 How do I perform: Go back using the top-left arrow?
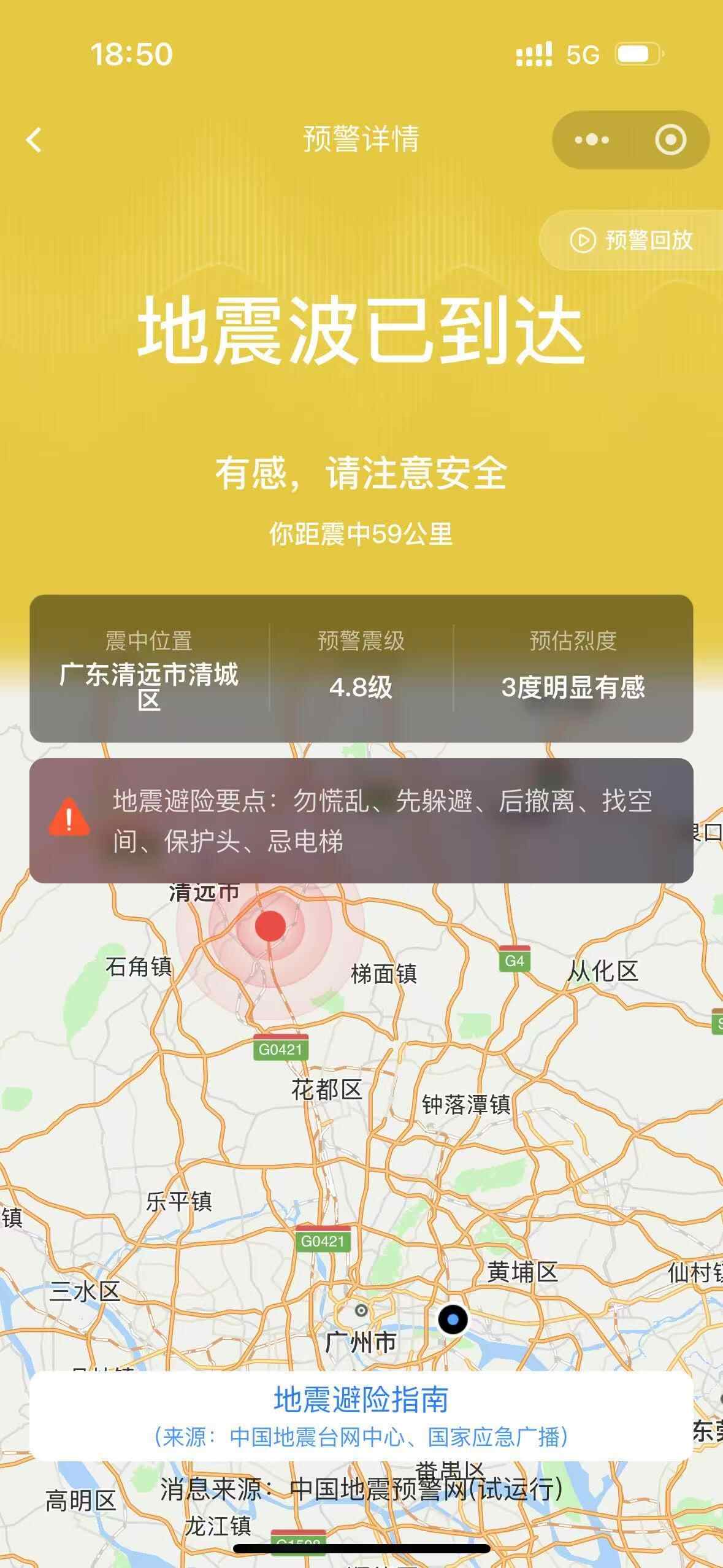[x=34, y=140]
